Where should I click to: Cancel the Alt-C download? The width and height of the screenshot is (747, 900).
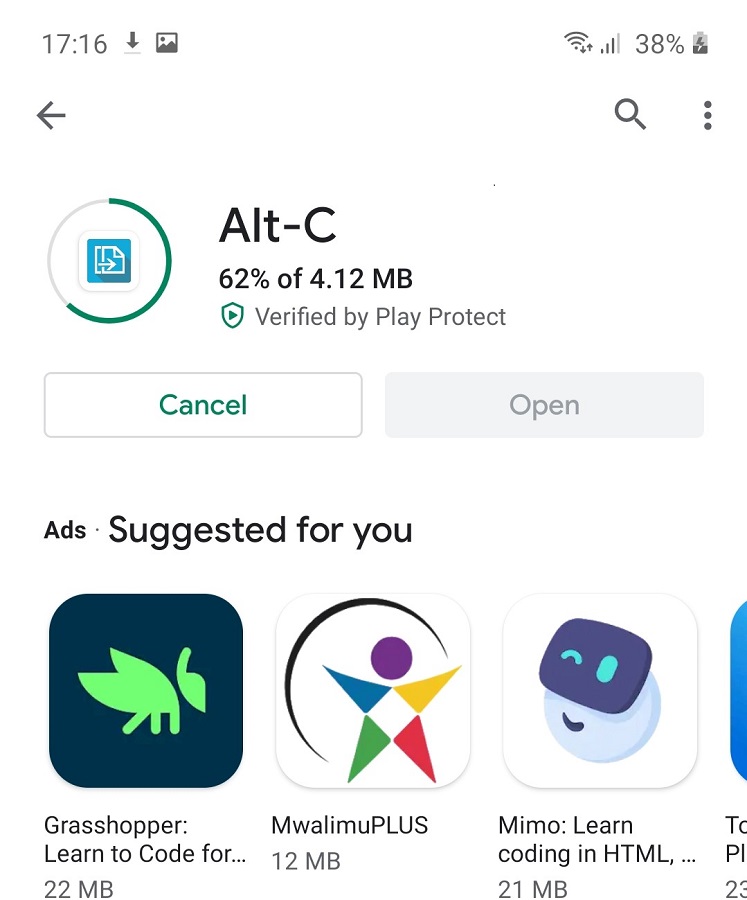click(x=203, y=405)
